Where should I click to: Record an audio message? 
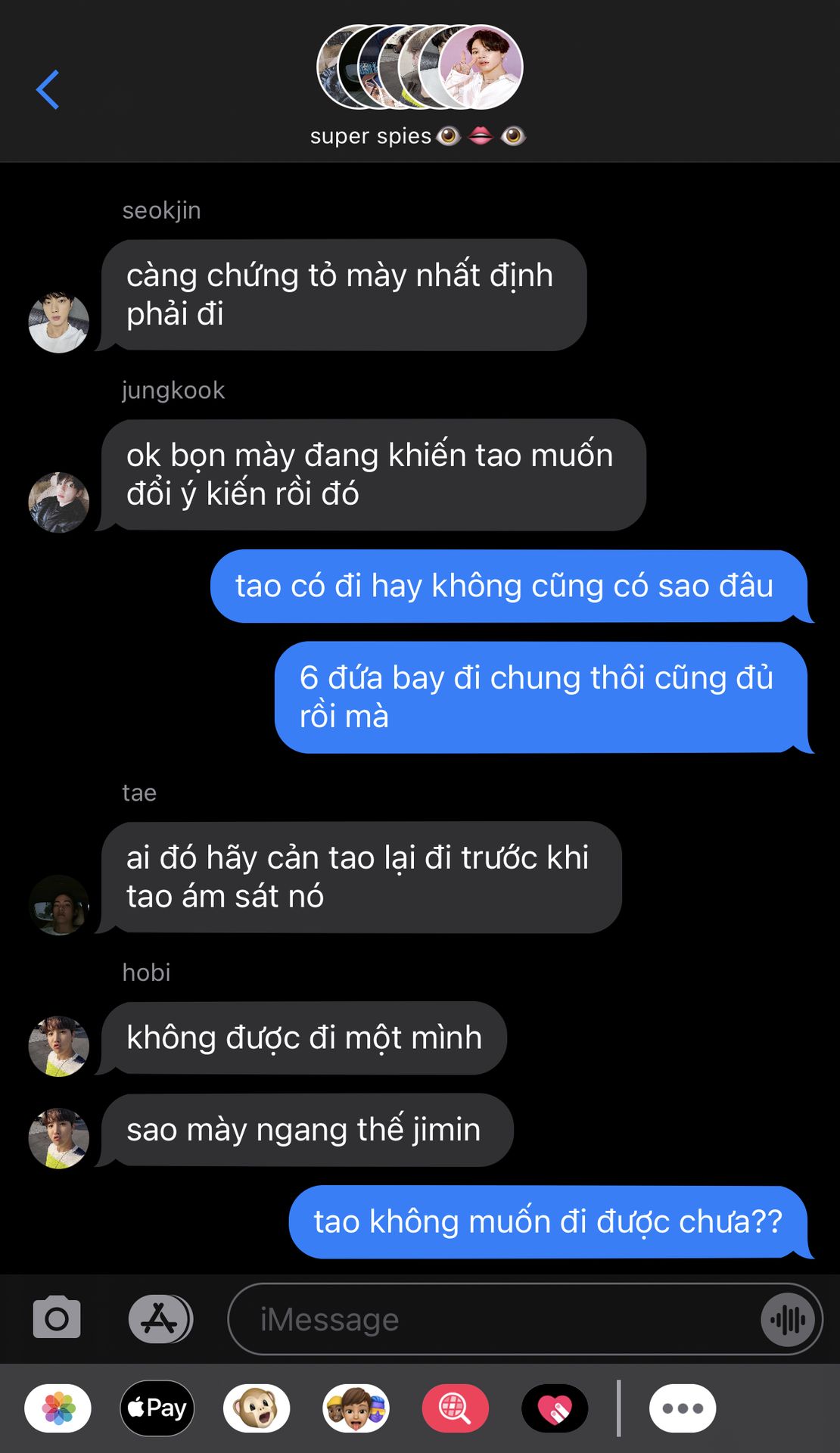788,1320
